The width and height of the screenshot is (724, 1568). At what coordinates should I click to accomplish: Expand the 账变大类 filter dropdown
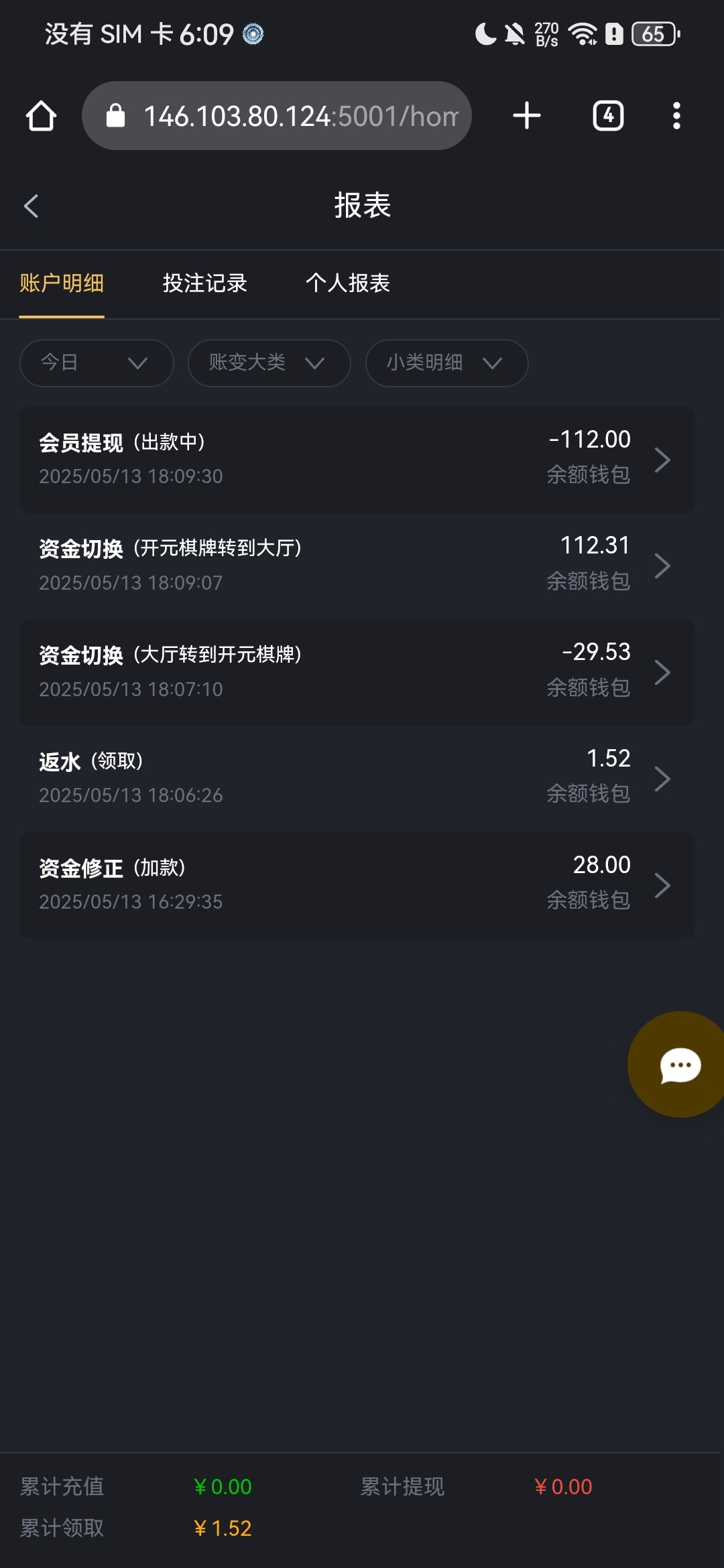(x=269, y=363)
